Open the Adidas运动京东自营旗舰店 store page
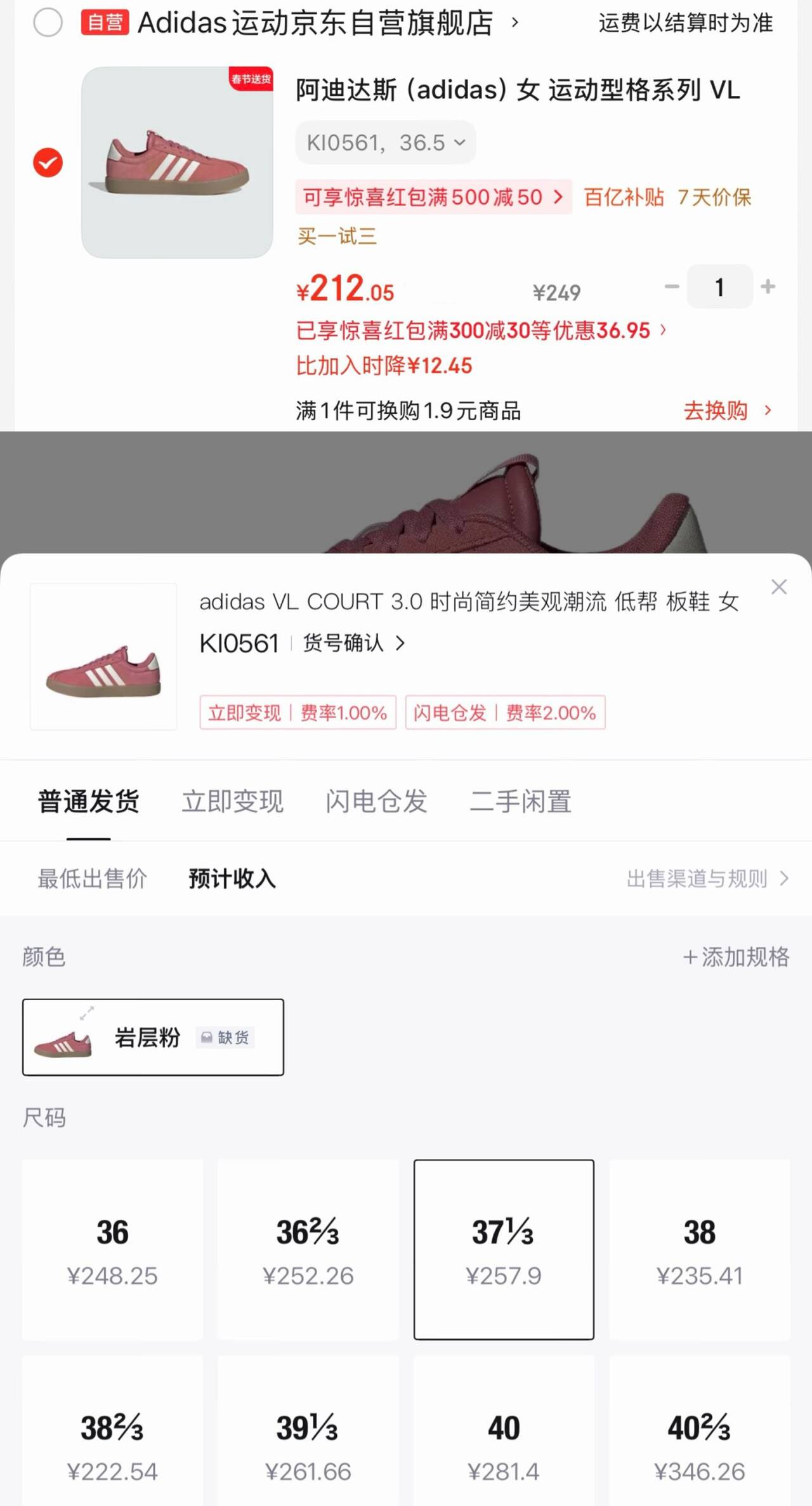The width and height of the screenshot is (812, 1506). [315, 23]
